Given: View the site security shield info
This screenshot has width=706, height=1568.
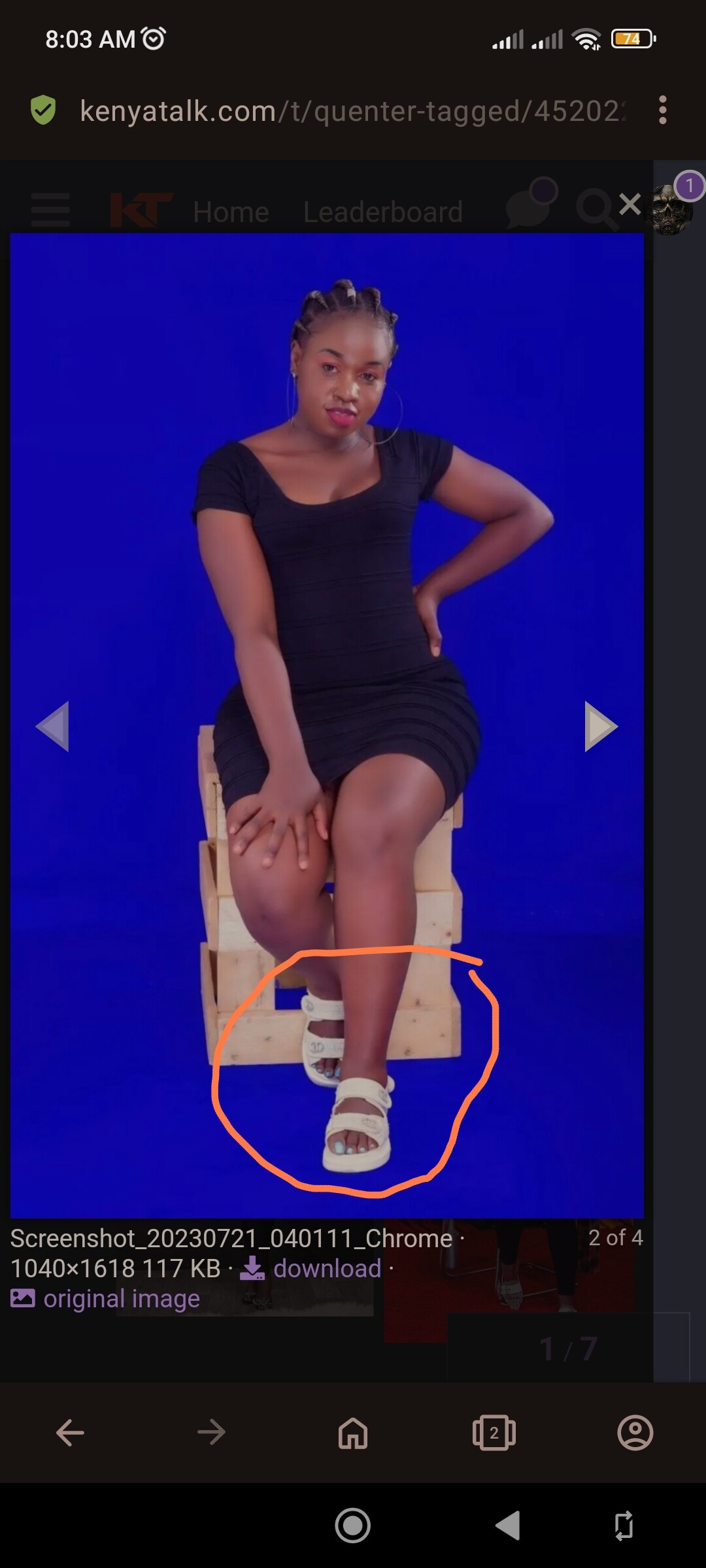Looking at the screenshot, I should (43, 110).
